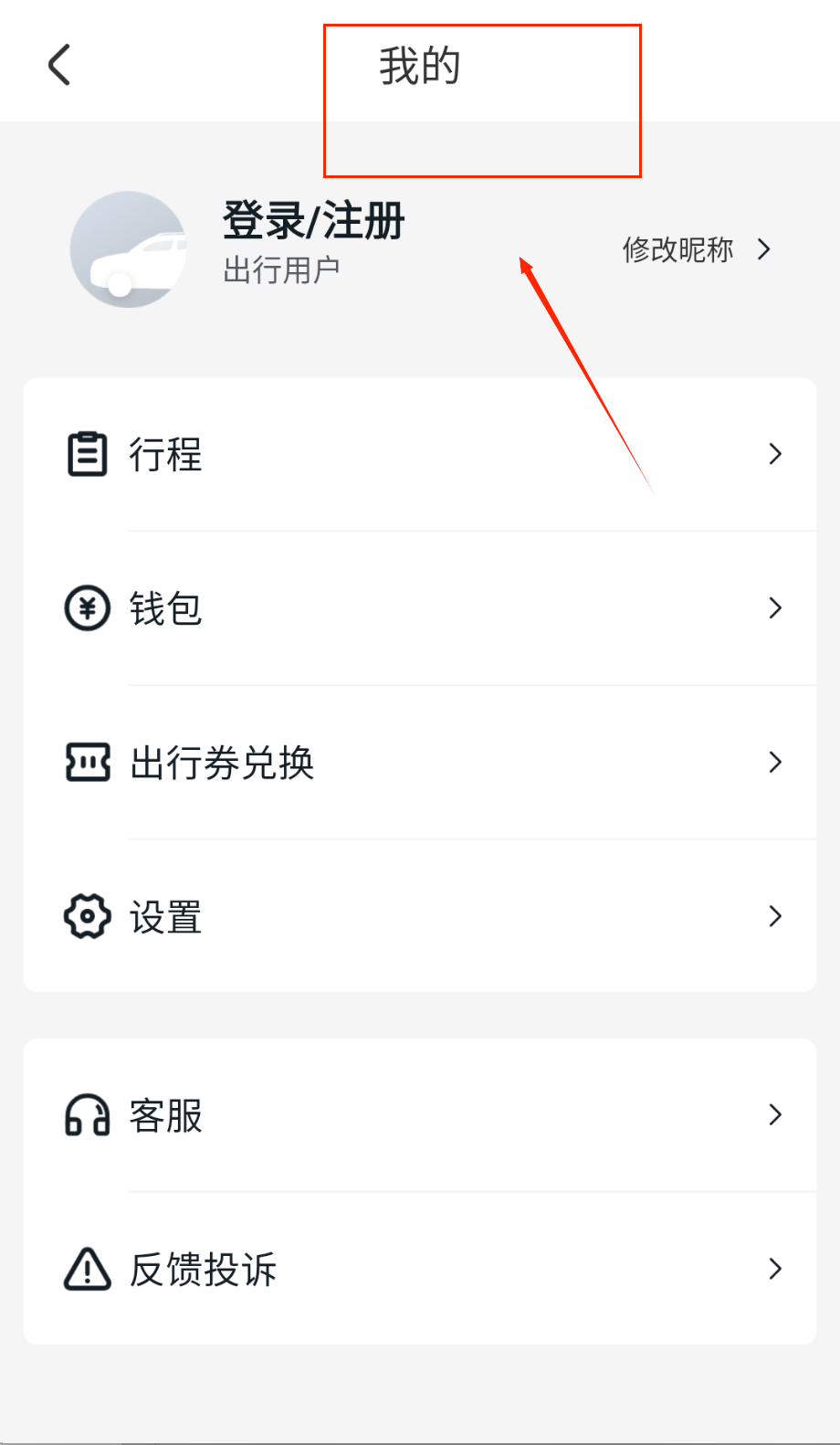The image size is (840, 1445).
Task: Open 反馈投诉 feedback and complaints
Action: 420,1269
